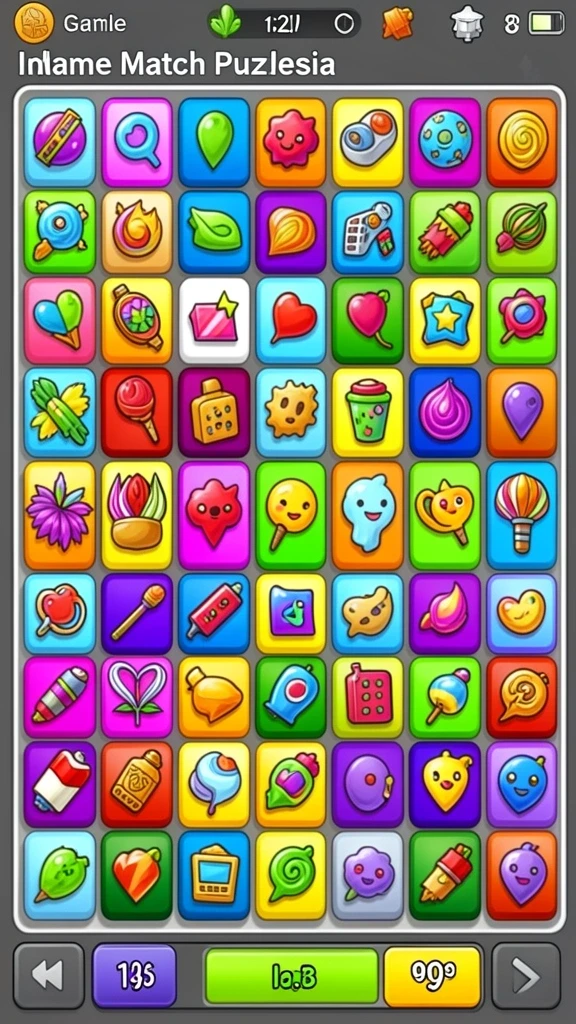The width and height of the screenshot is (576, 1024).
Task: Tap the rewind double-arrow button
Action: [49, 976]
